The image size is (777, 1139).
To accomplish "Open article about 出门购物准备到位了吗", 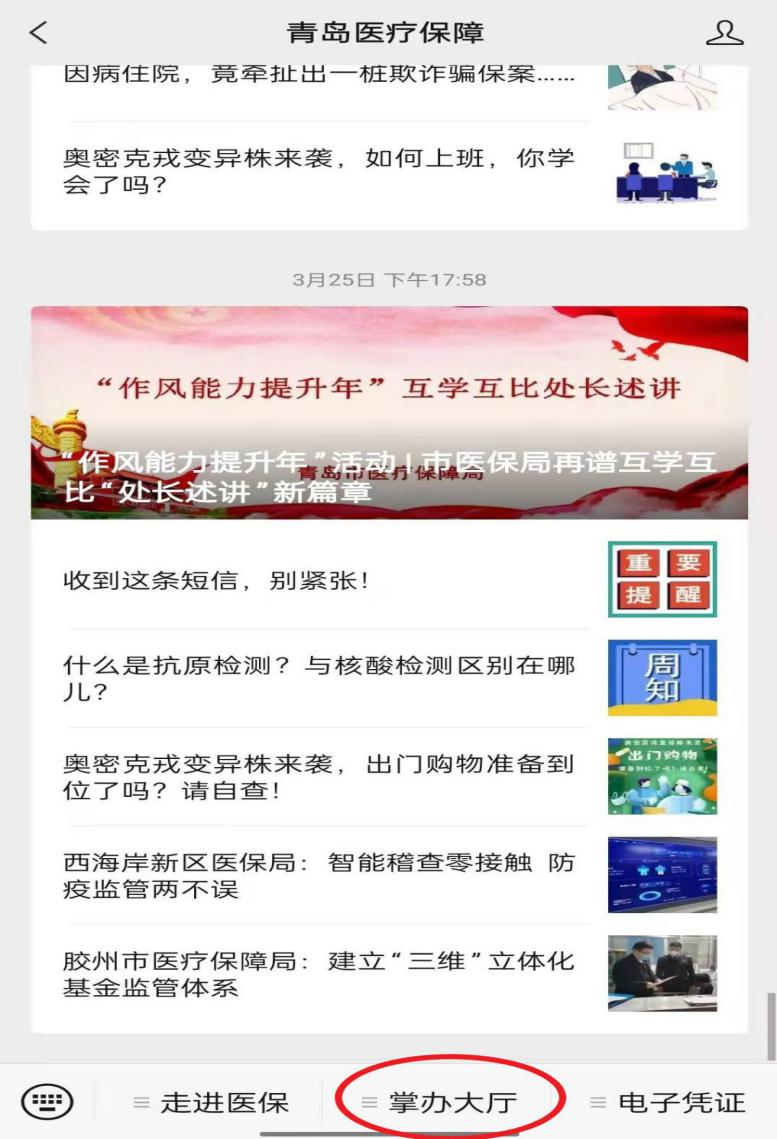I will pos(320,777).
